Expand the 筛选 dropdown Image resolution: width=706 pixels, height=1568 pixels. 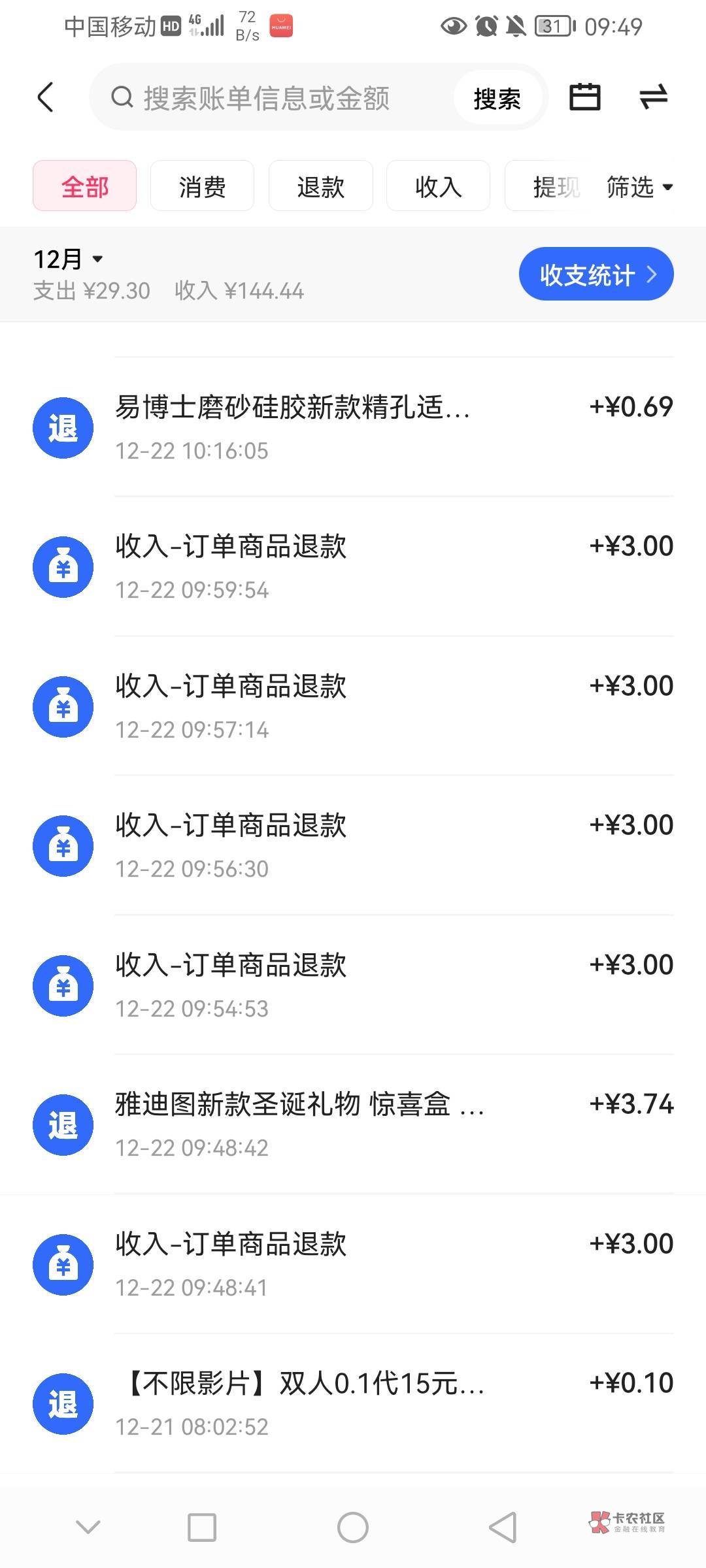(x=639, y=187)
